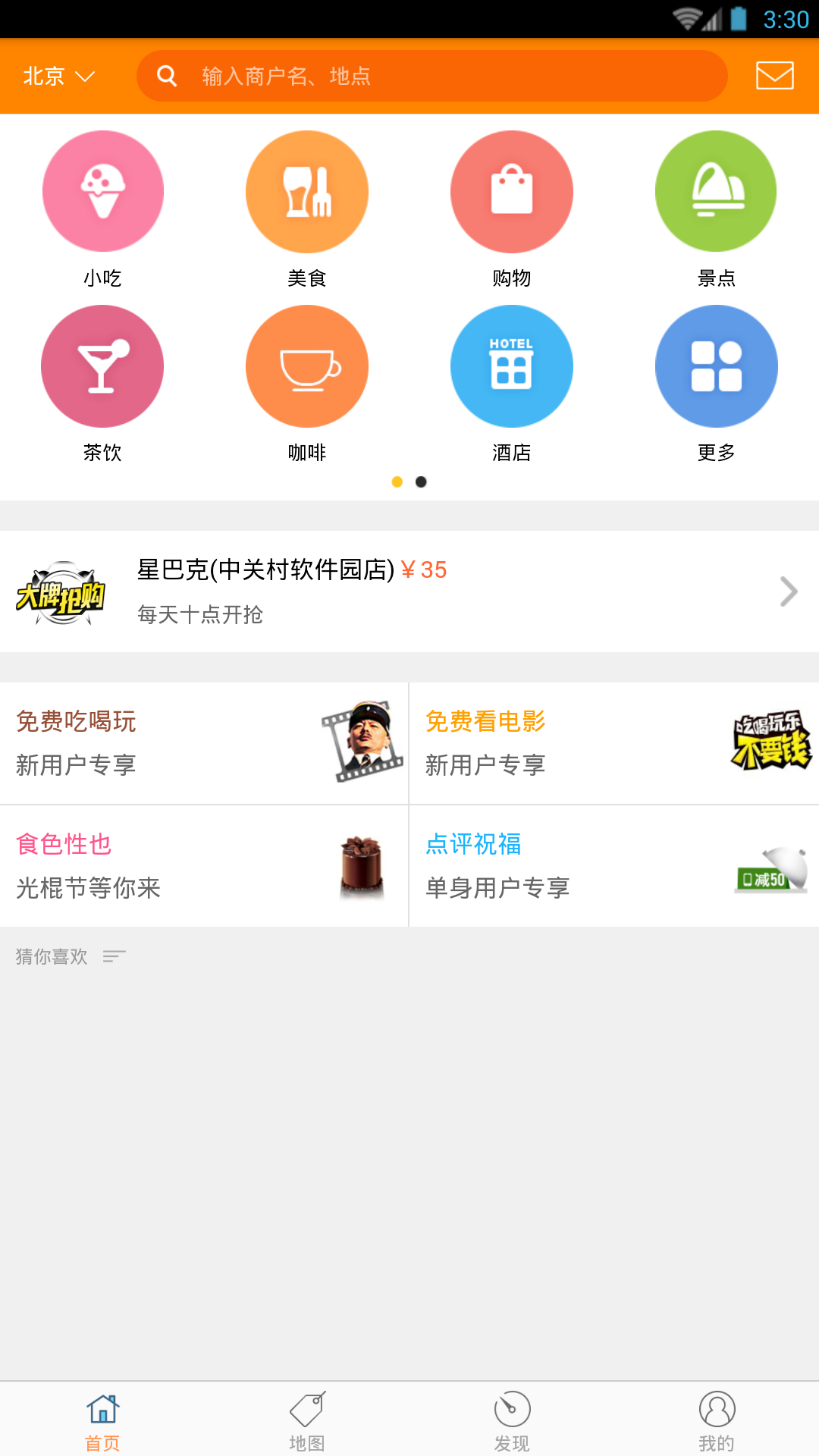Open the 星巴克(中关村软件园店) deal row
Screen dimensions: 819x1456
coord(409,591)
